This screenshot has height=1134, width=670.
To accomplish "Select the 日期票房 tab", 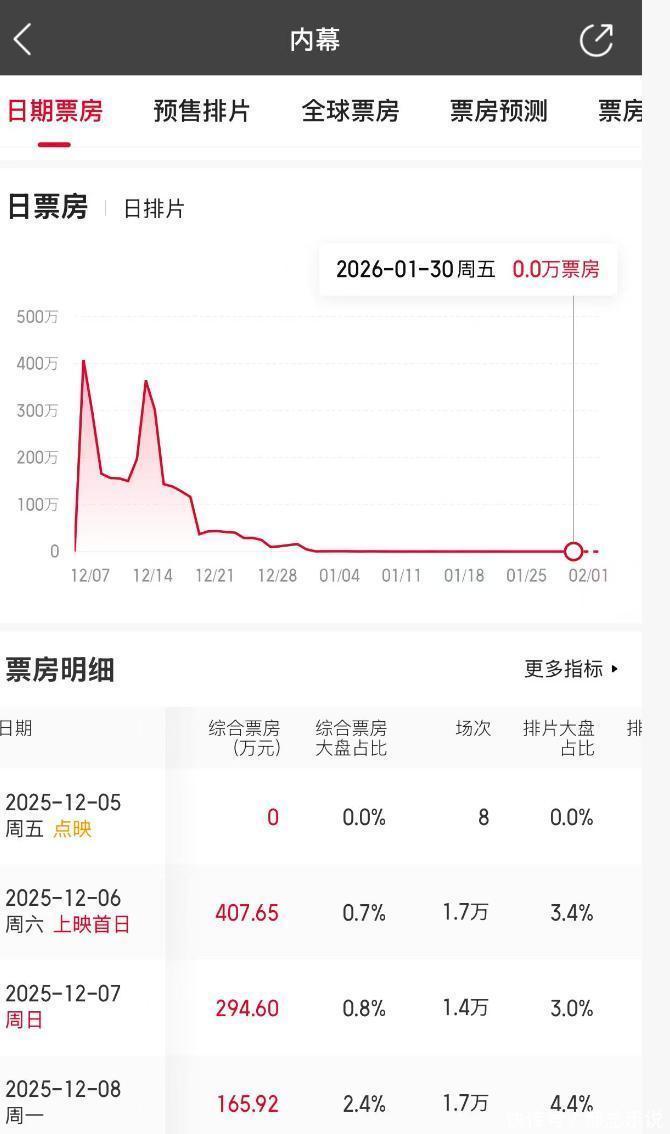I will tap(55, 111).
